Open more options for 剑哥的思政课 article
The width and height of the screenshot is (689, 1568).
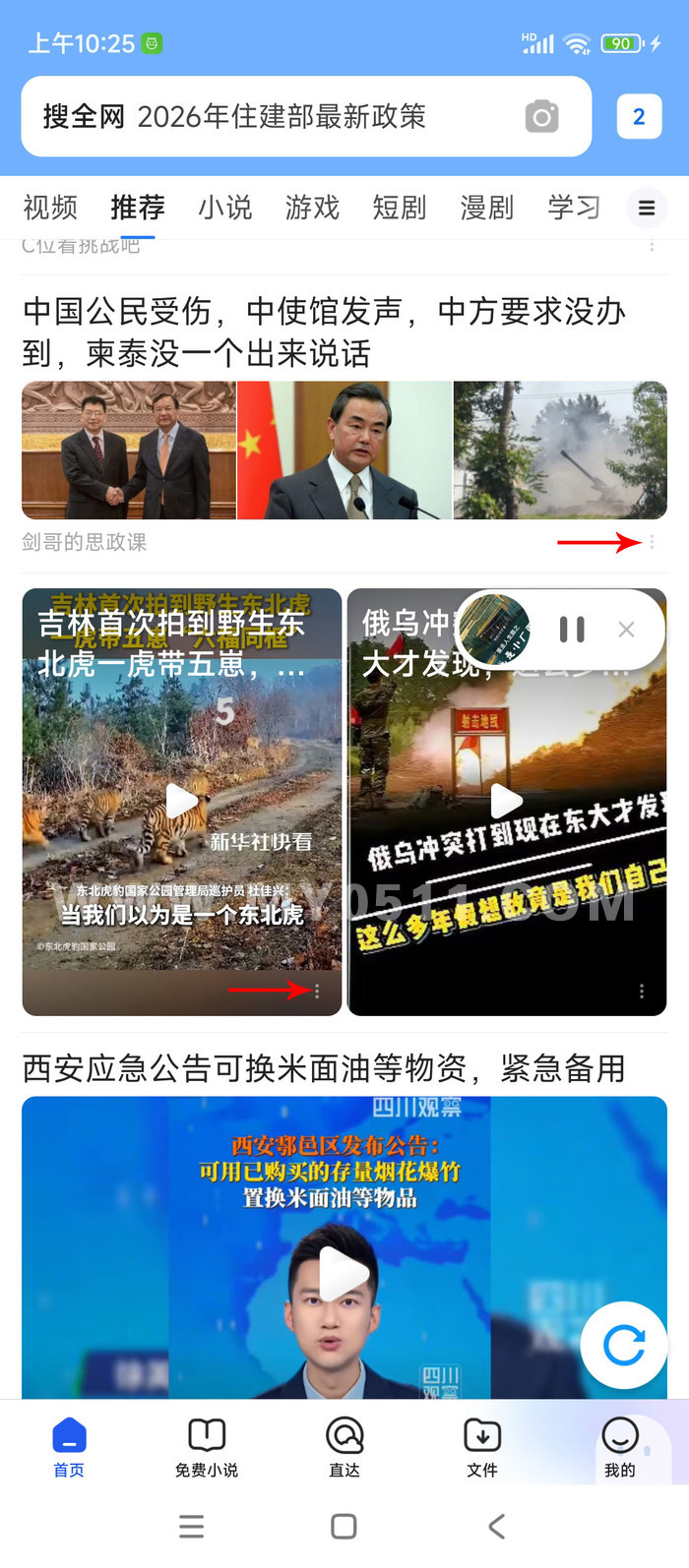click(652, 542)
